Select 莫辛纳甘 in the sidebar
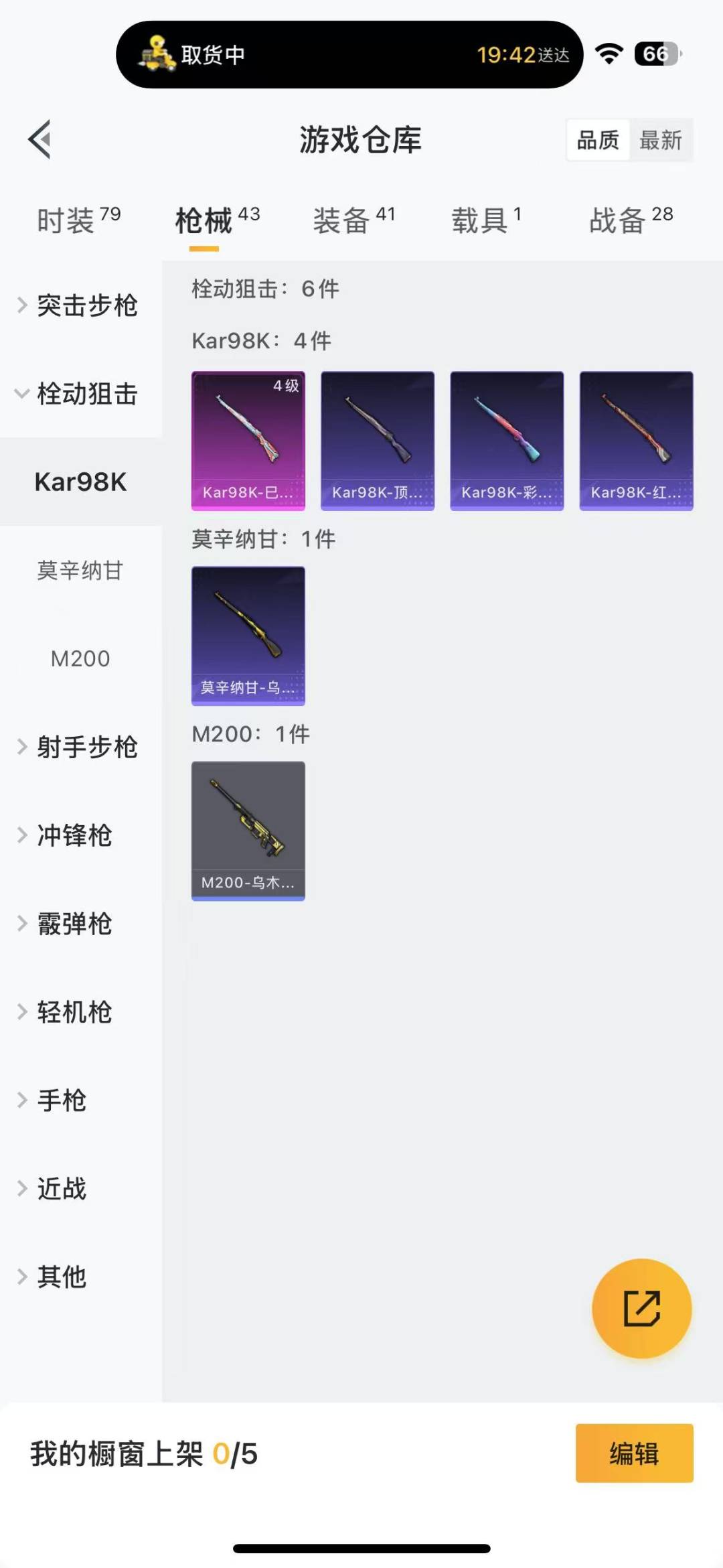This screenshot has height=1568, width=723. tap(80, 571)
